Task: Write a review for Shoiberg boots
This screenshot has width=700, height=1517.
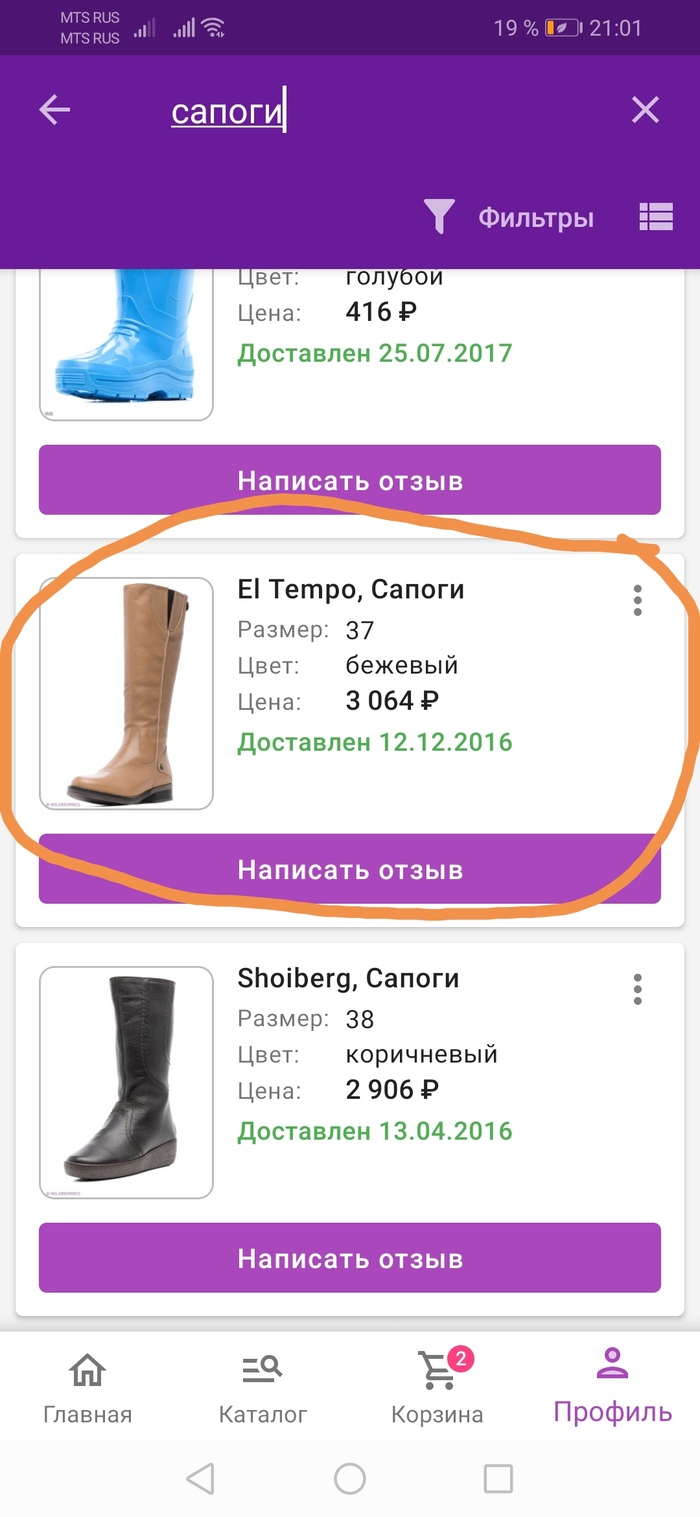Action: pos(350,1257)
